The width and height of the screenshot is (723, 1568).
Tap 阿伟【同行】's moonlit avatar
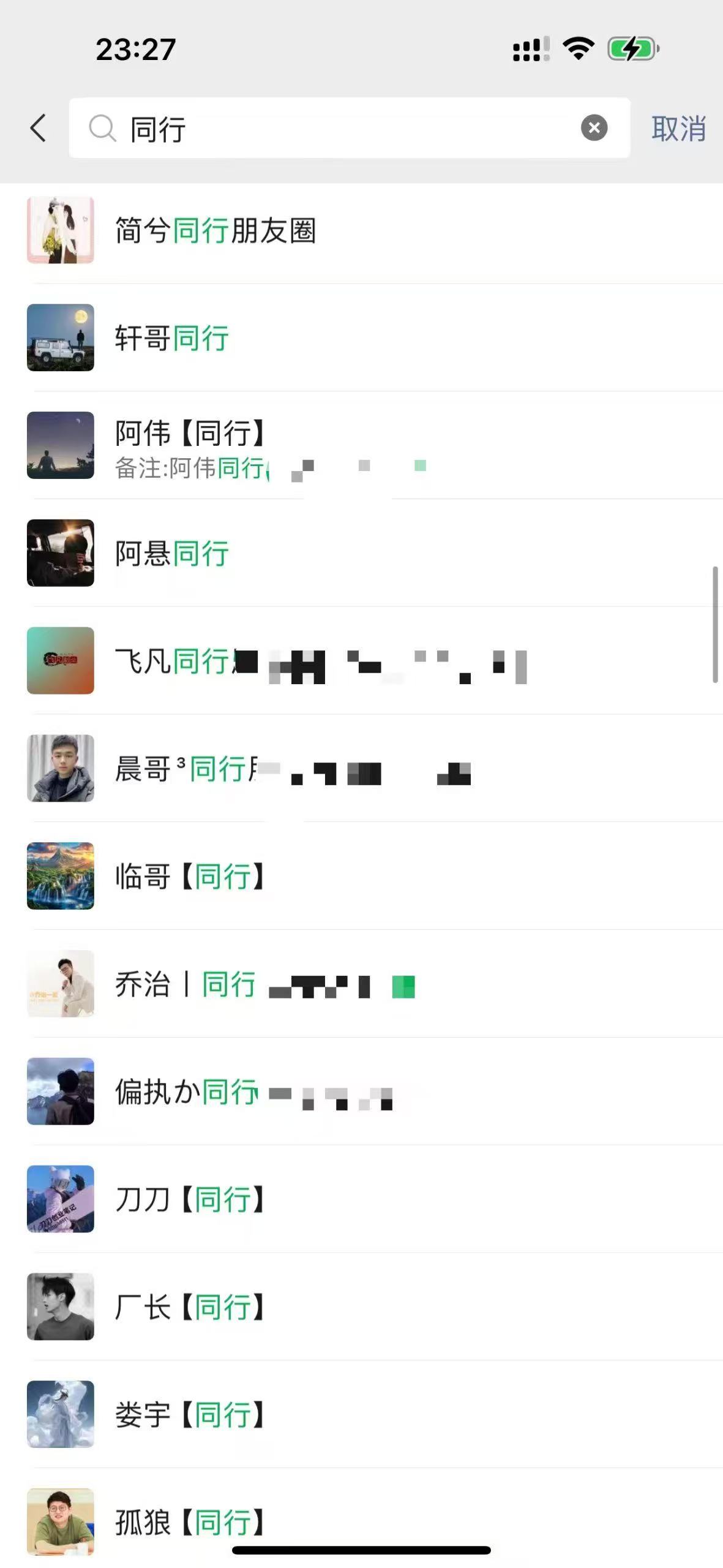point(60,445)
